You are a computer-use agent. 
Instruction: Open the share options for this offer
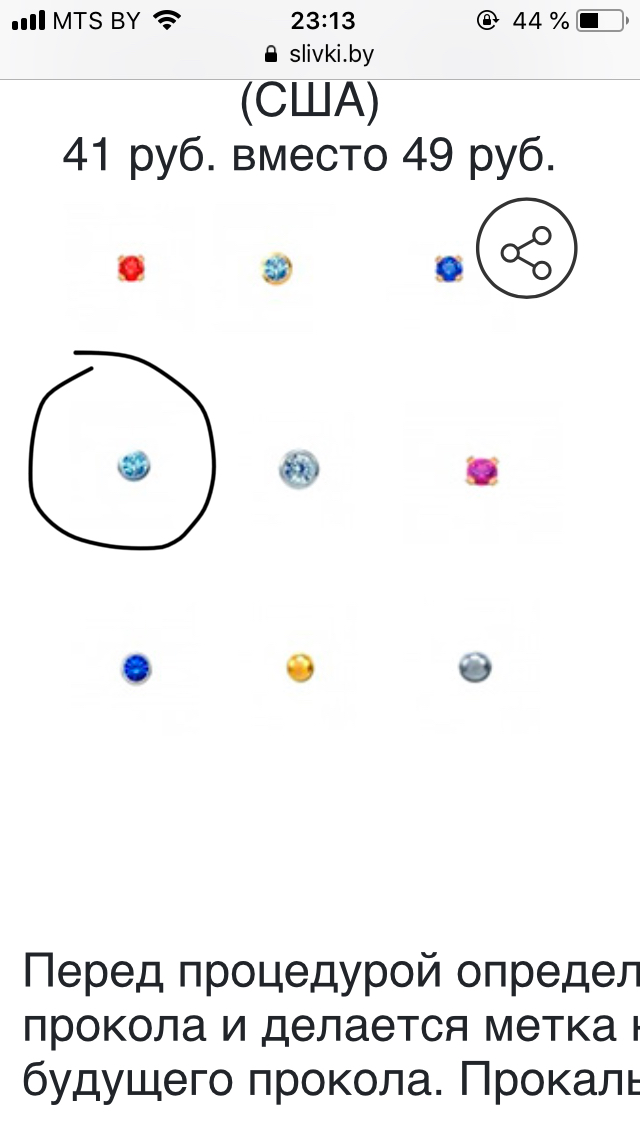tap(526, 251)
